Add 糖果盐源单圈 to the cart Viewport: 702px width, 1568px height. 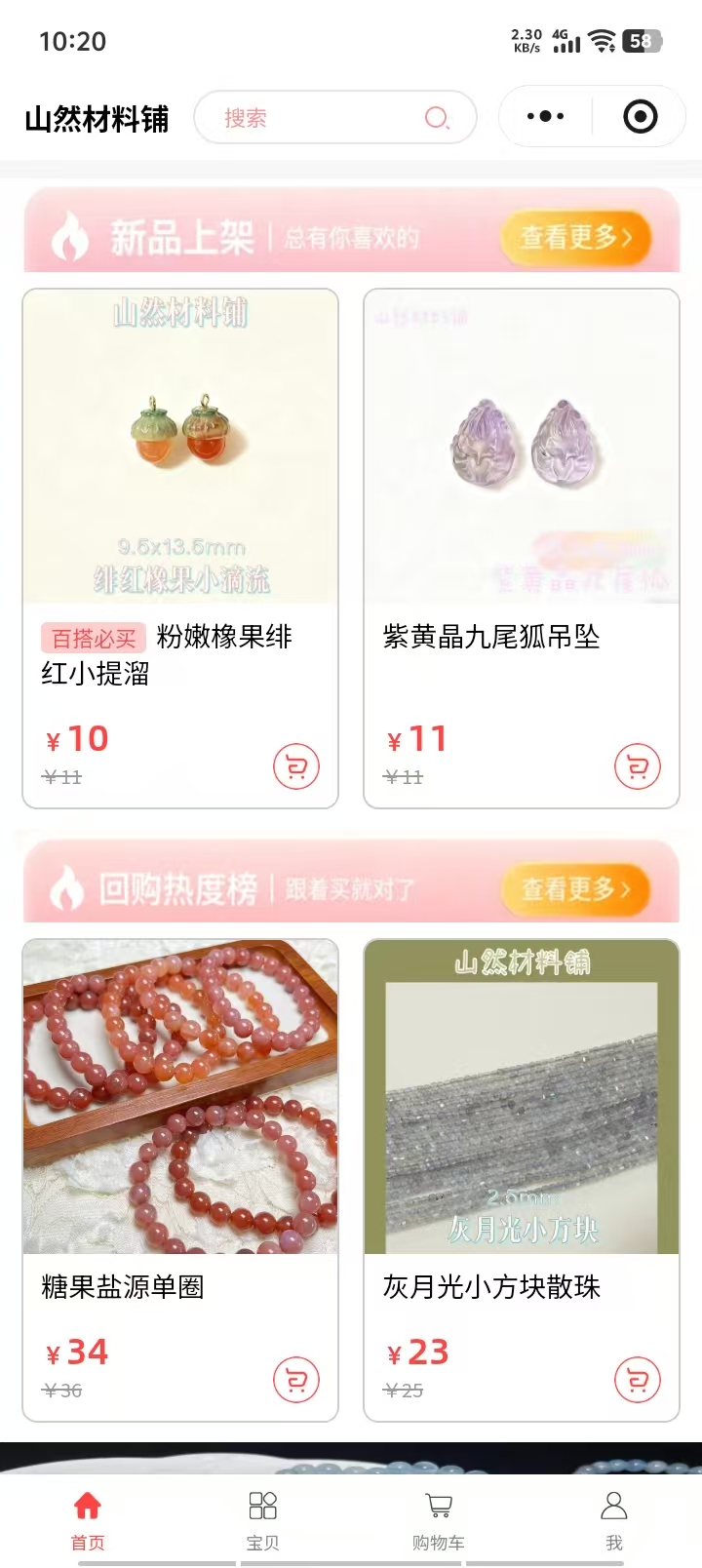coord(296,1380)
